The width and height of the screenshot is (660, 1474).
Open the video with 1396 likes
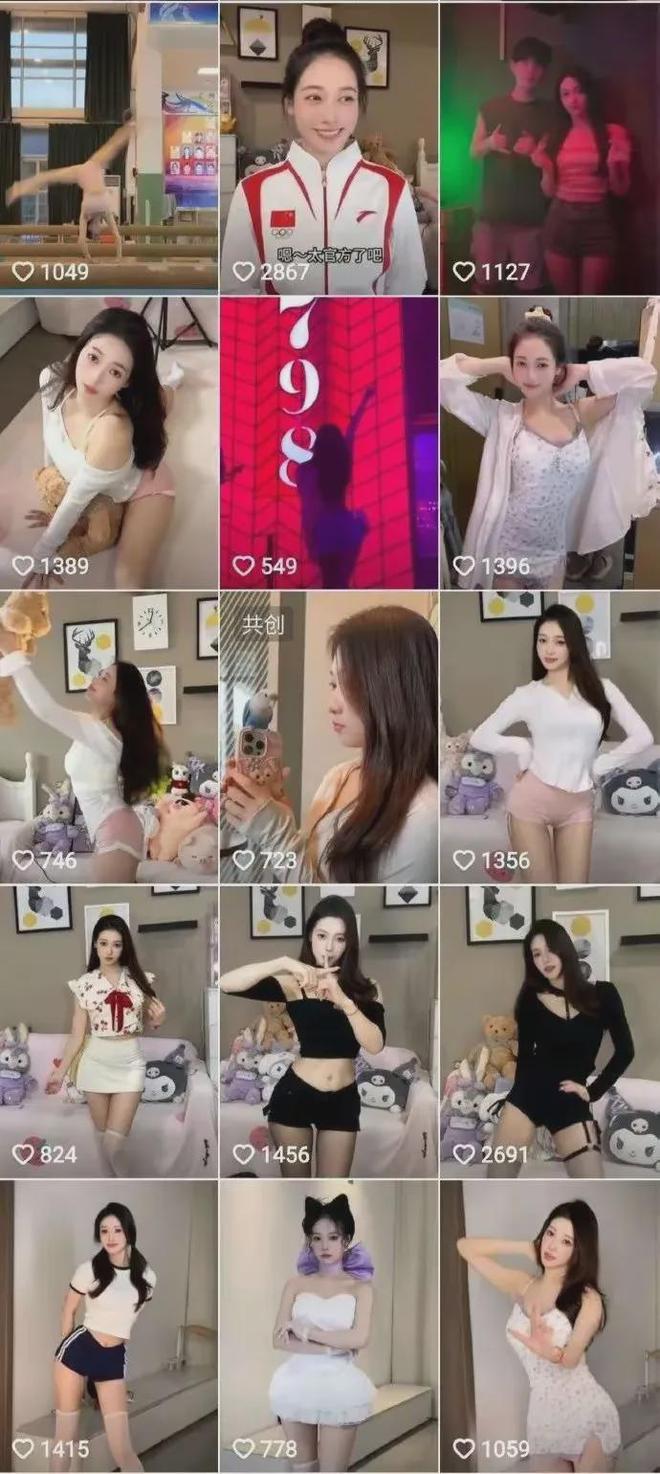click(550, 442)
